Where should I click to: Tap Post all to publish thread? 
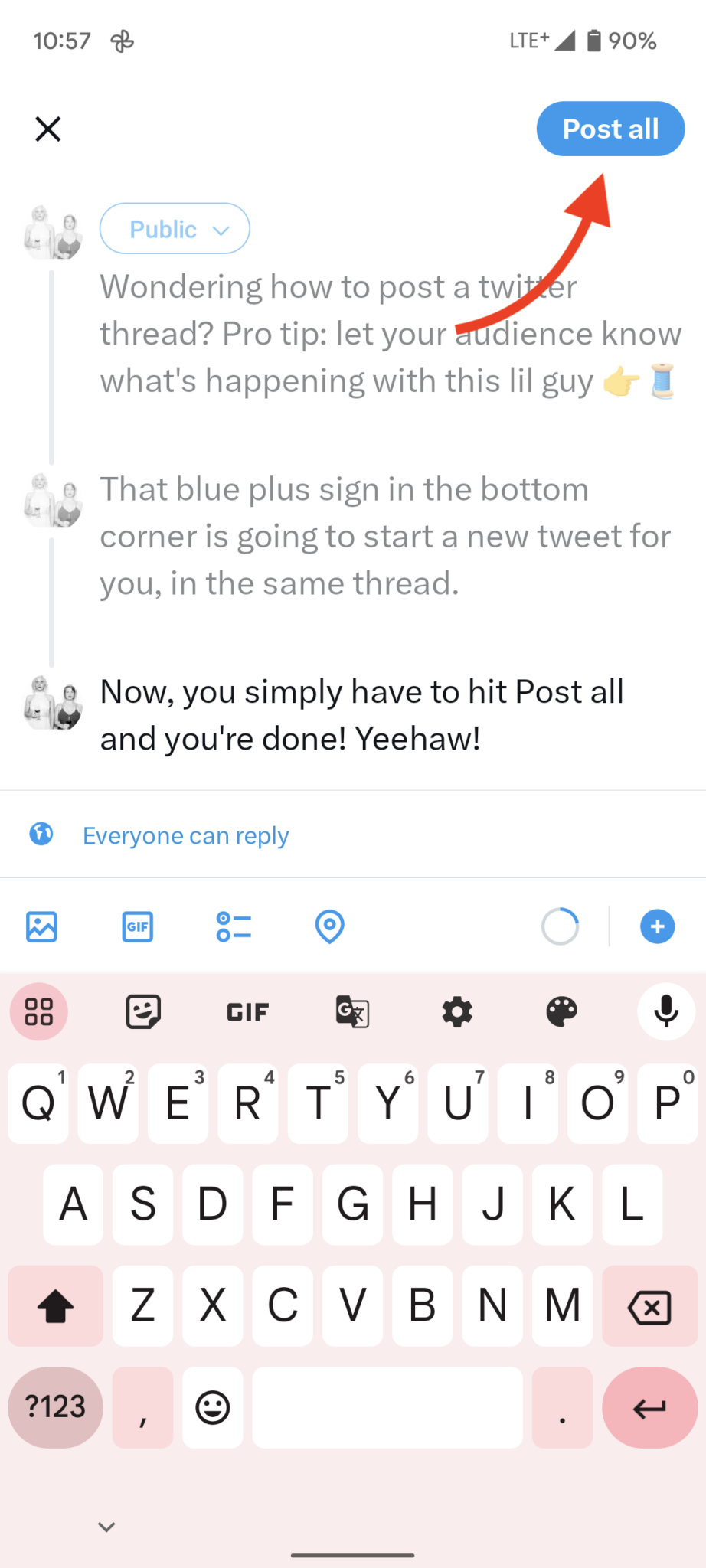610,129
